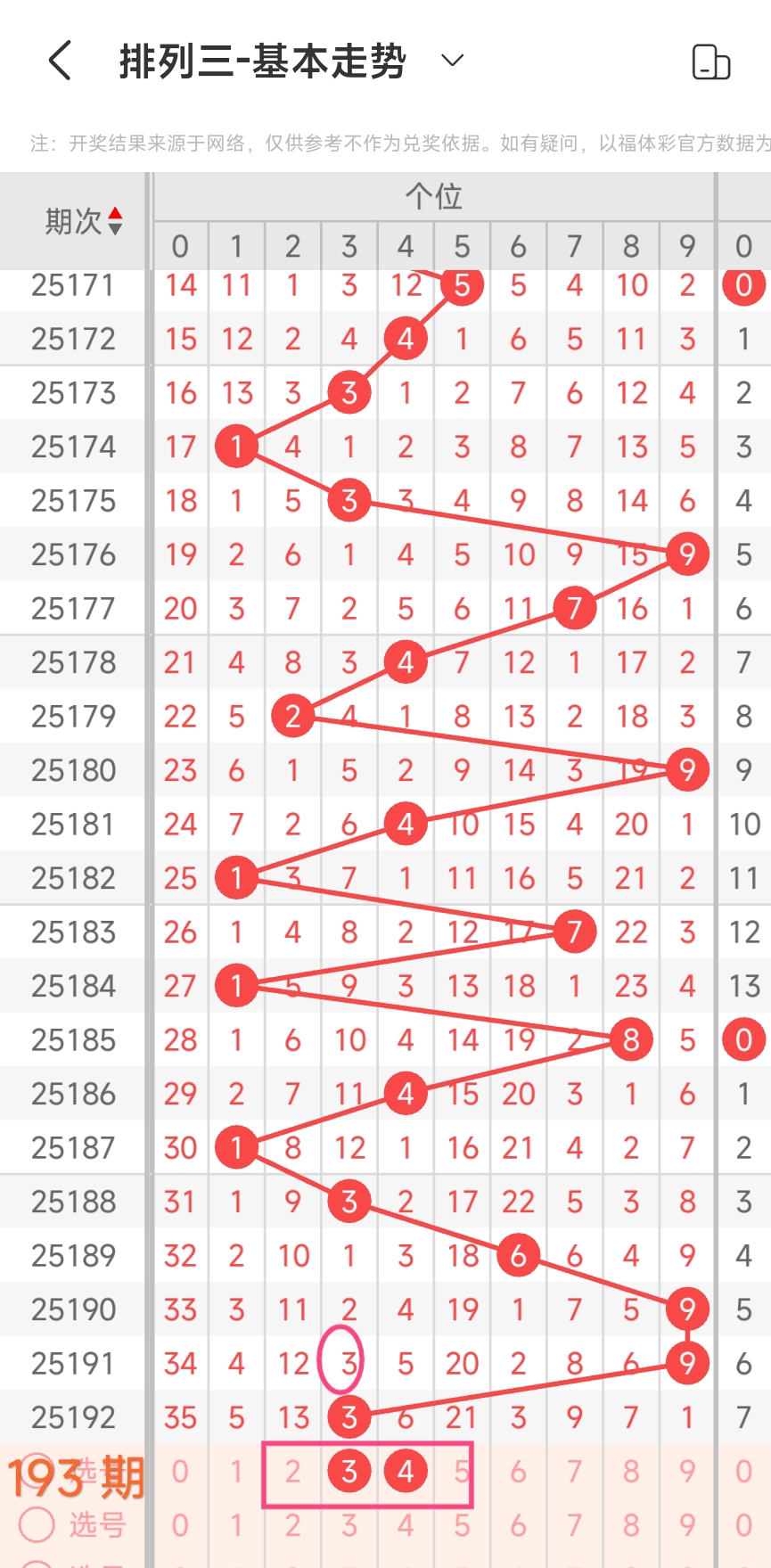This screenshot has height=1568, width=771.
Task: Deselect the highlighted 4 in the first 选号 row
Action: click(406, 1471)
